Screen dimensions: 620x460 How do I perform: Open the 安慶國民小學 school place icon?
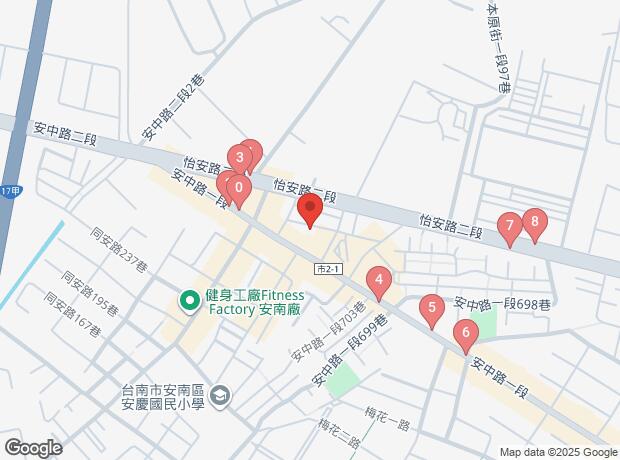coord(221,397)
